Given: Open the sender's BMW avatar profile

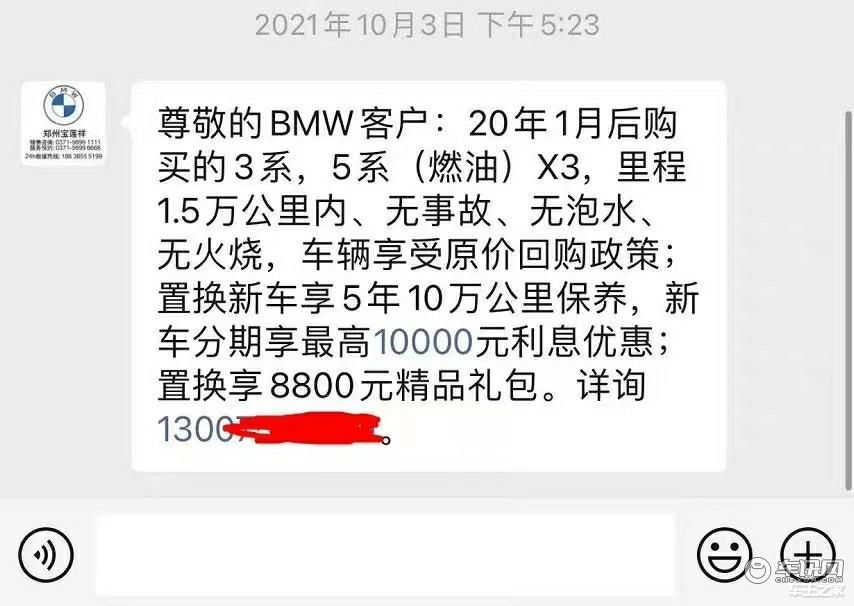Looking at the screenshot, I should point(66,124).
